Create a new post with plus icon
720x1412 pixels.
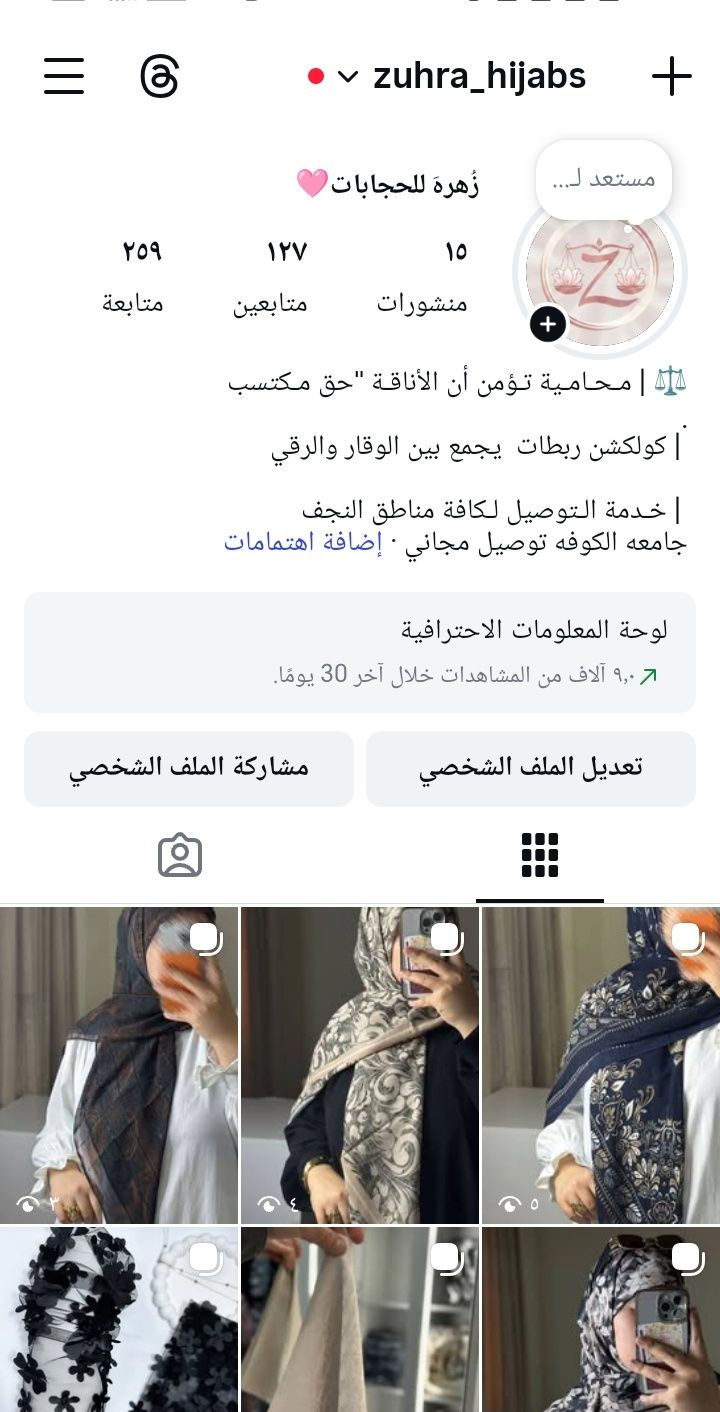(x=671, y=76)
